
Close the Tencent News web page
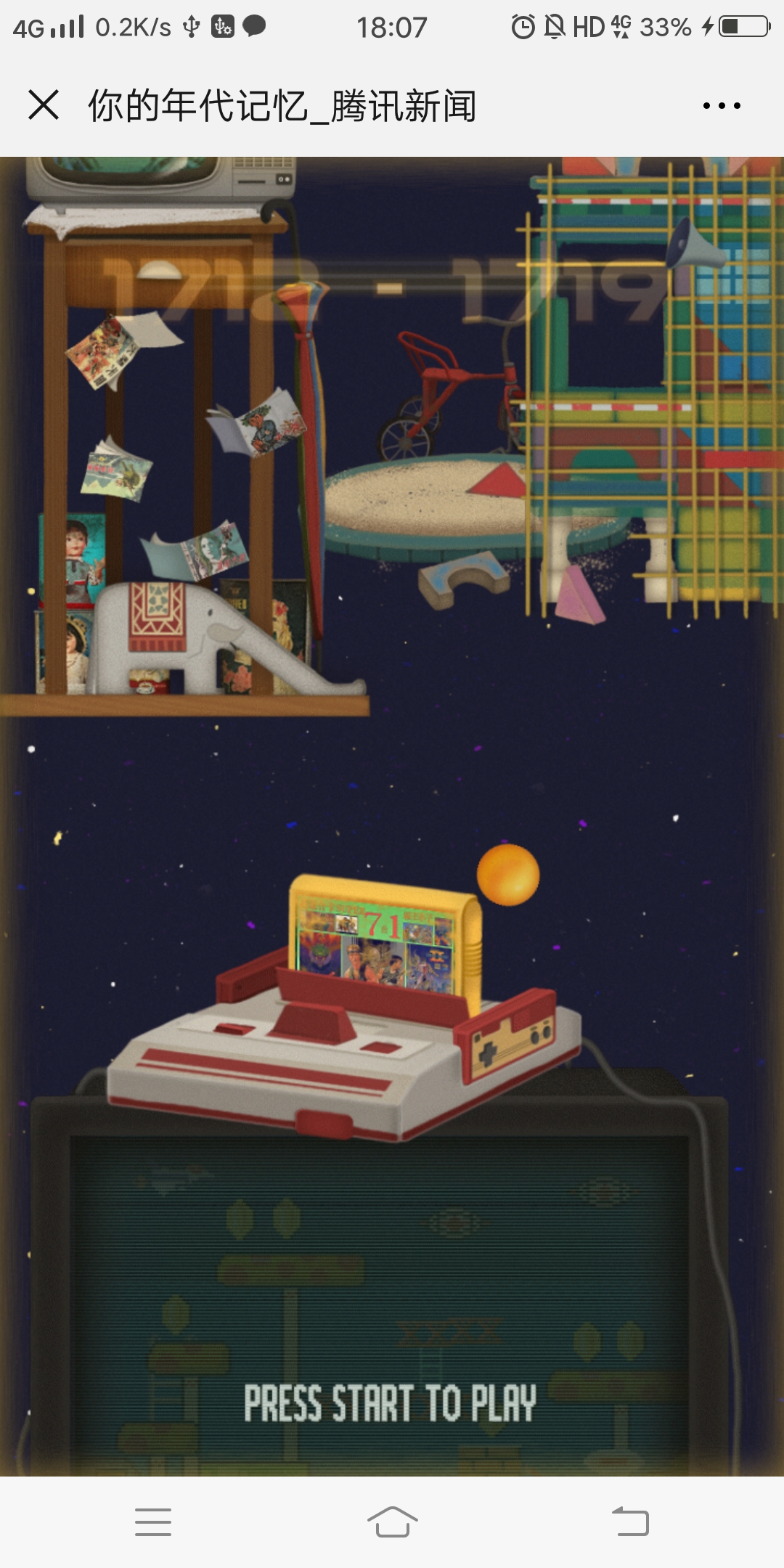click(44, 105)
